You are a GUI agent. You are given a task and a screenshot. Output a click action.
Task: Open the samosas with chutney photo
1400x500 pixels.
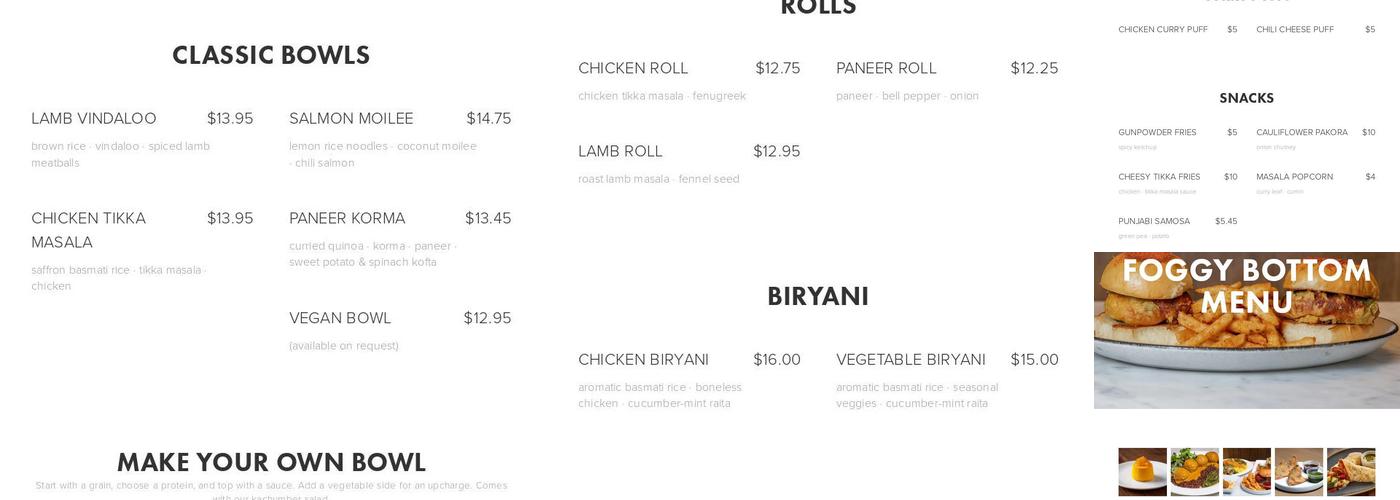(x=1298, y=472)
